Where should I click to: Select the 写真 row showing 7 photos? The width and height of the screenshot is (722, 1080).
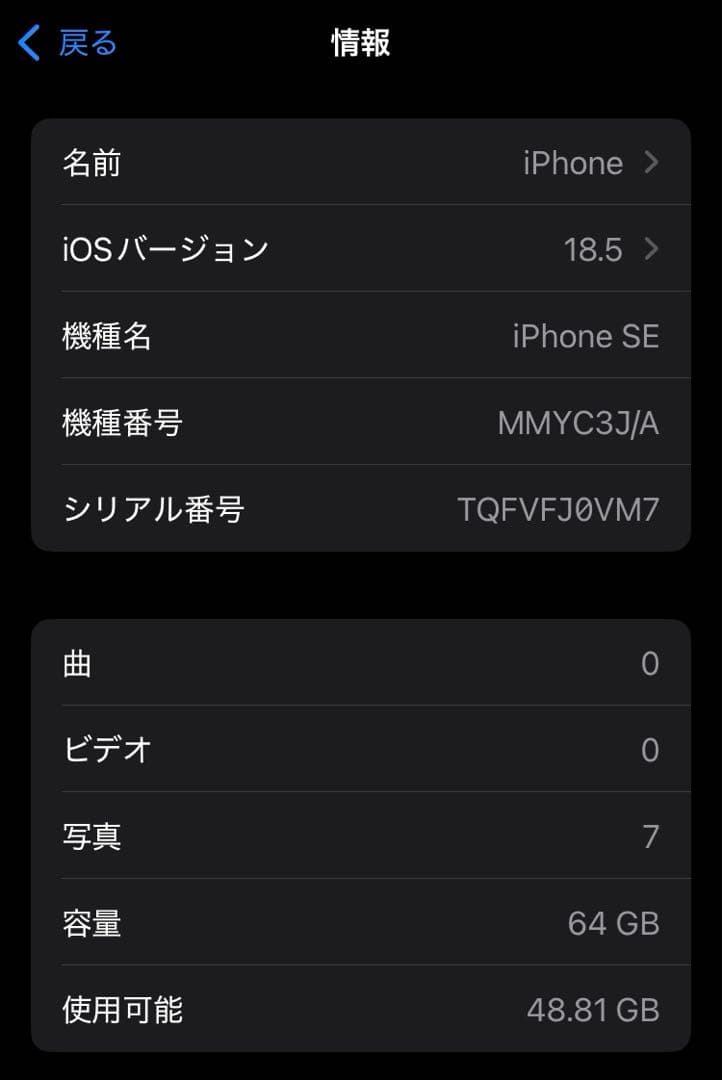(x=360, y=836)
